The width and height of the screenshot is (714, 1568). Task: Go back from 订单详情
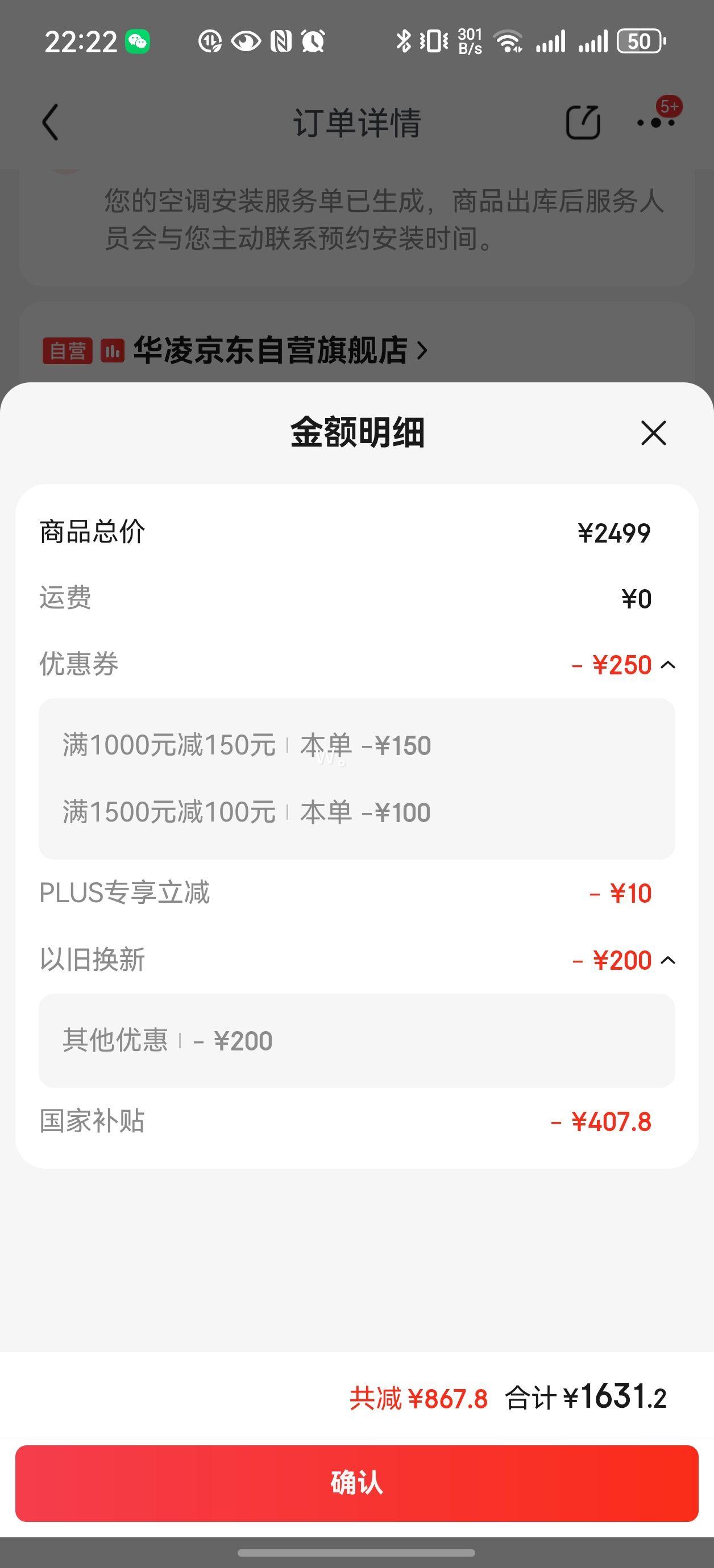click(51, 122)
